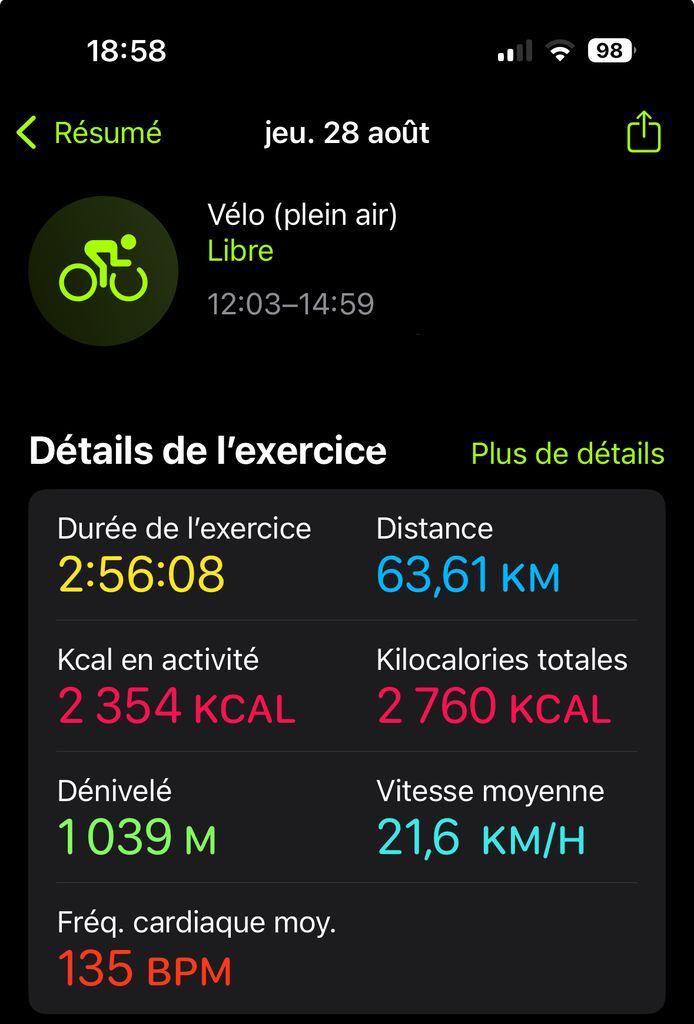Open Plus de détails
Screen dimensions: 694x1024
click(x=567, y=453)
